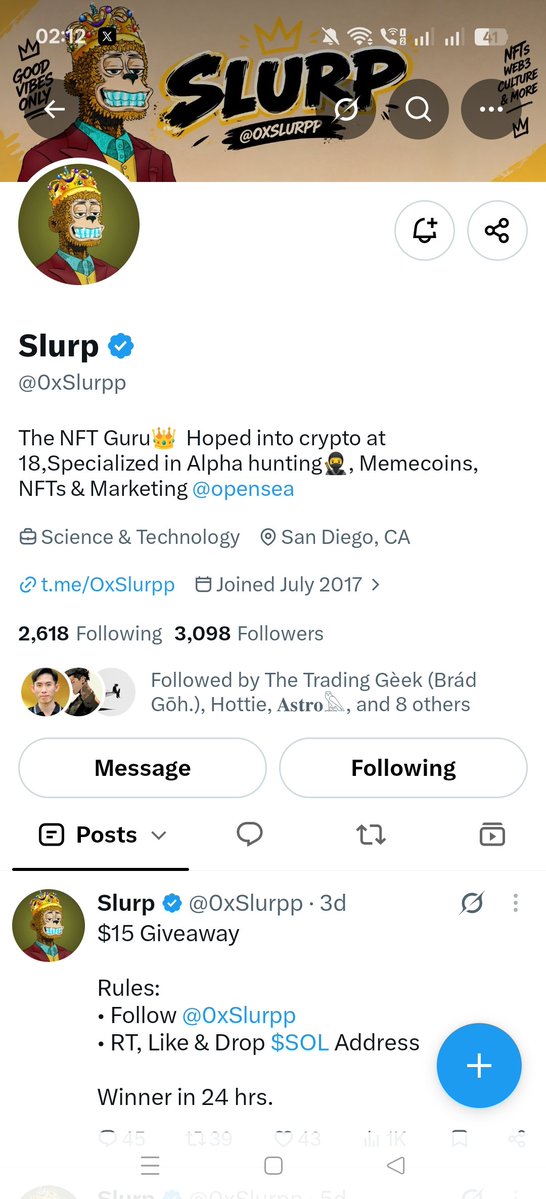Open the @opensea mention link
546x1199 pixels.
pos(243,489)
